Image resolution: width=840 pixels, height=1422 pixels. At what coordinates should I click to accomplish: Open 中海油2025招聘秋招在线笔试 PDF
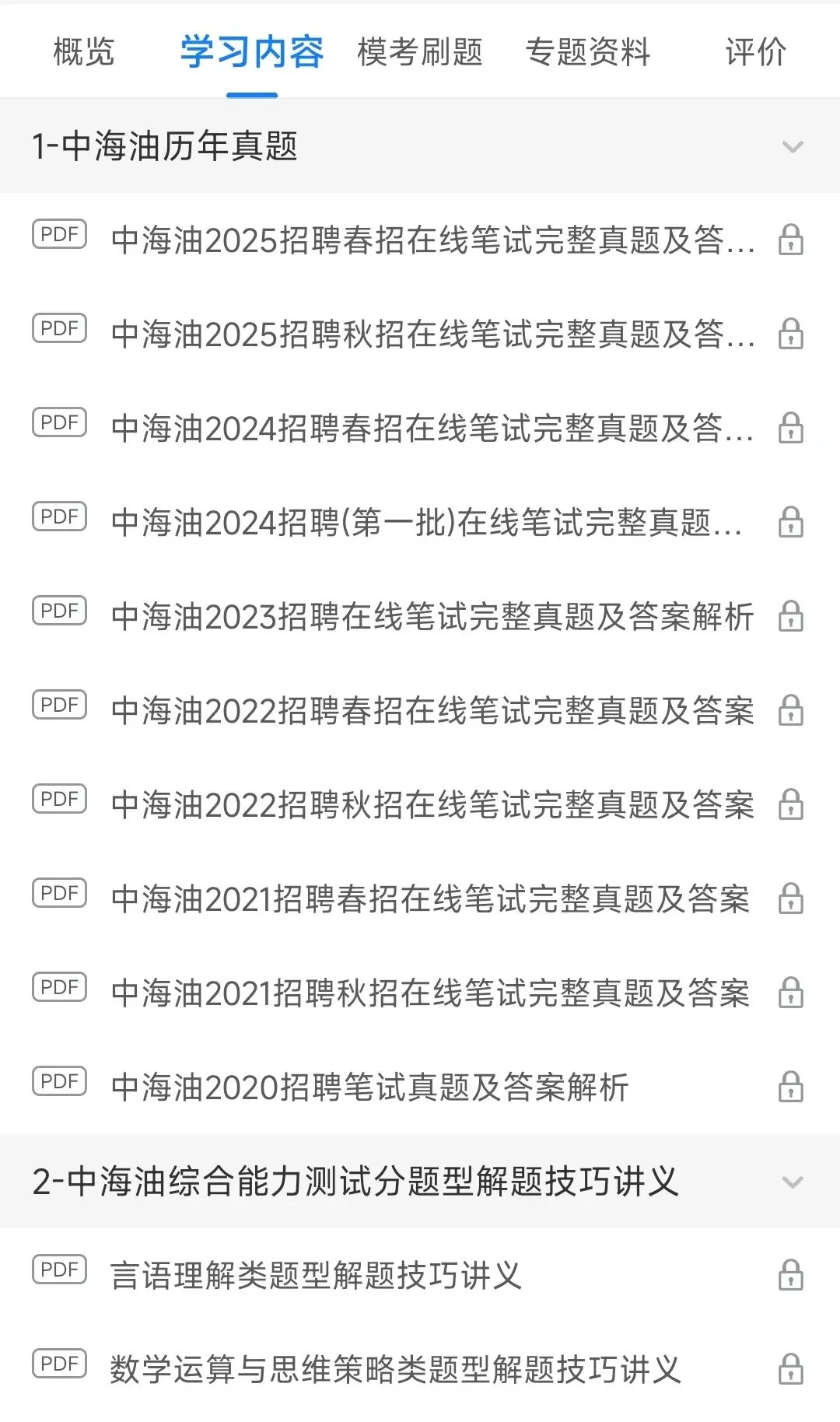point(420,334)
